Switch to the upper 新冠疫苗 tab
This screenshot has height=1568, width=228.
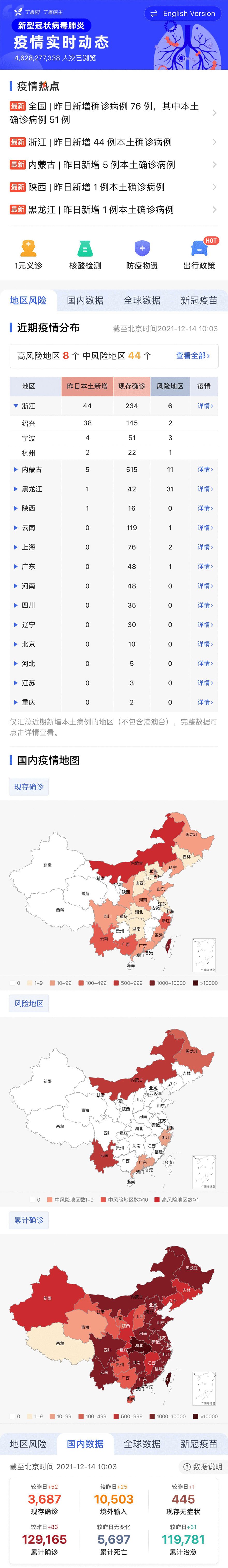coord(199,300)
